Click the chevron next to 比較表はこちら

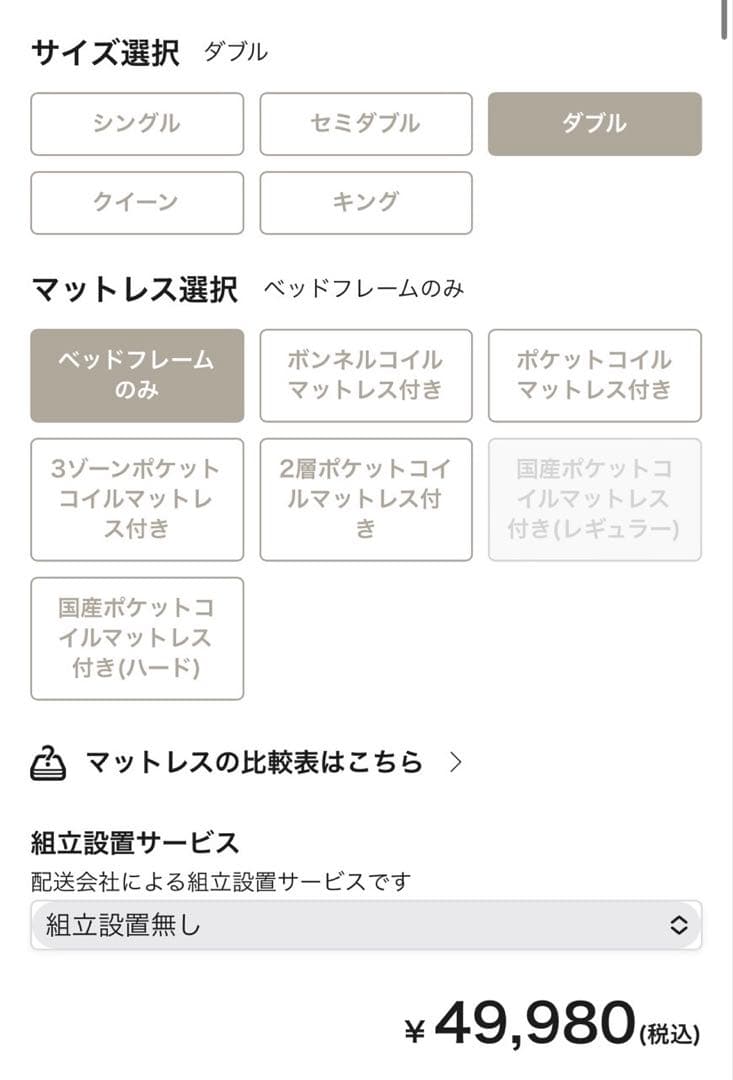[458, 761]
